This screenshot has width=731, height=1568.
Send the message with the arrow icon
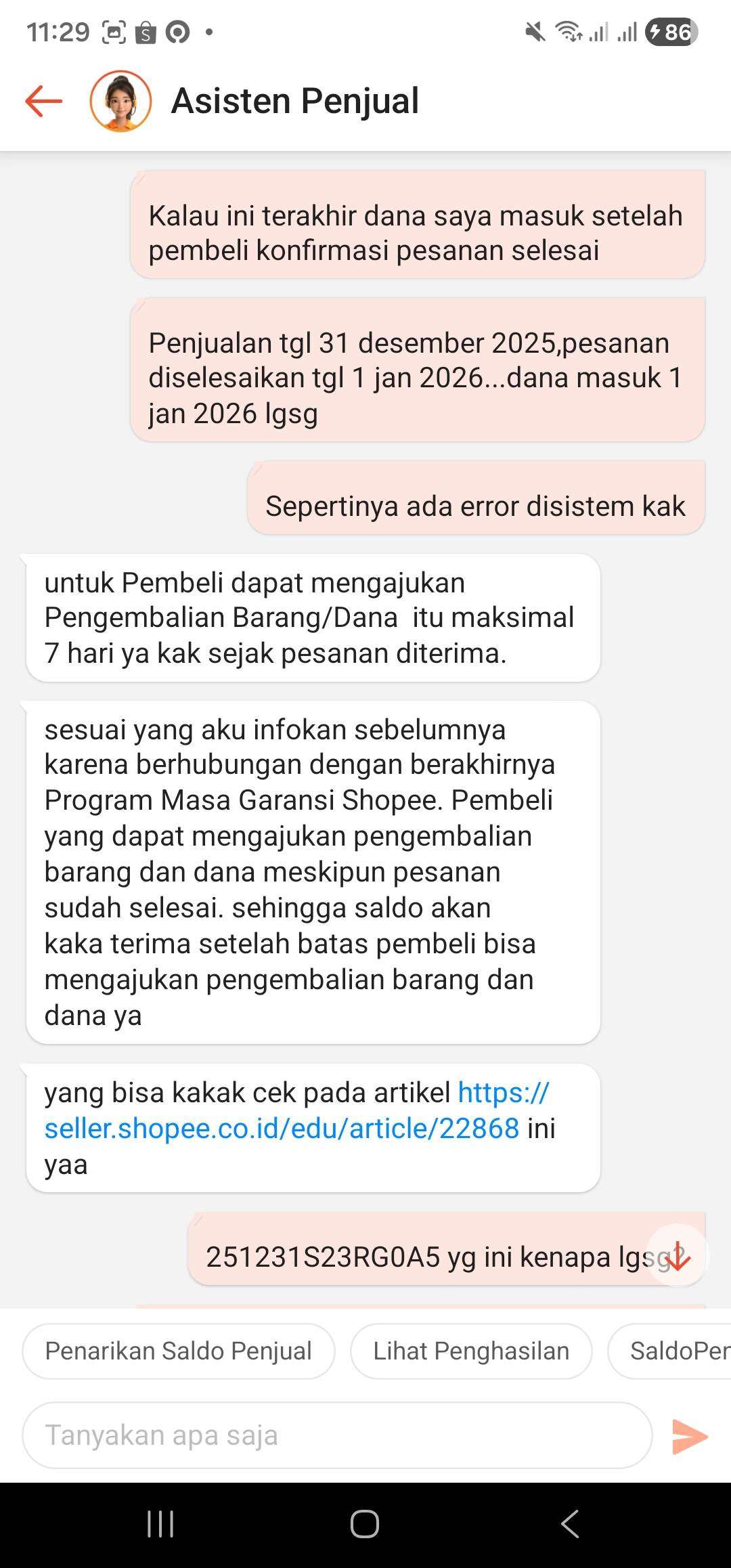[690, 1436]
